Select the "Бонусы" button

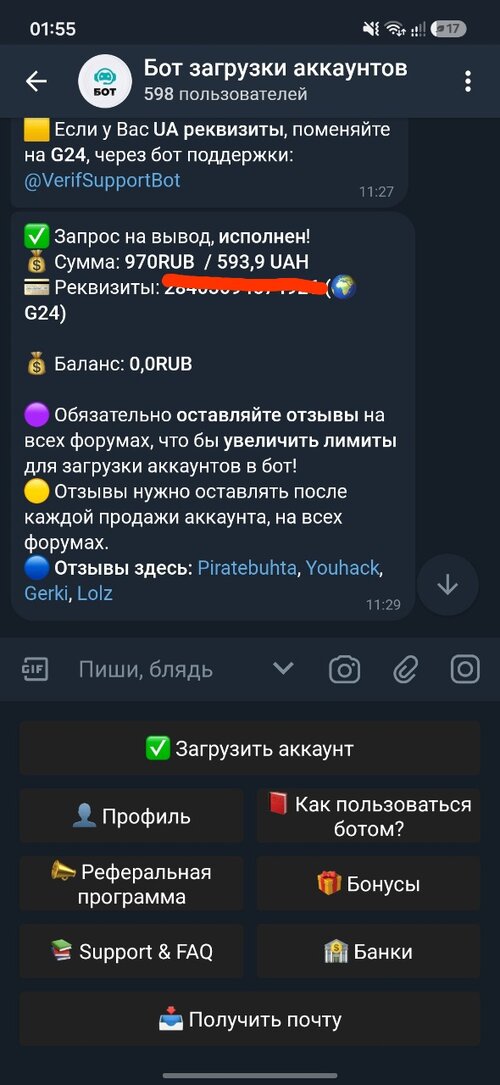369,884
